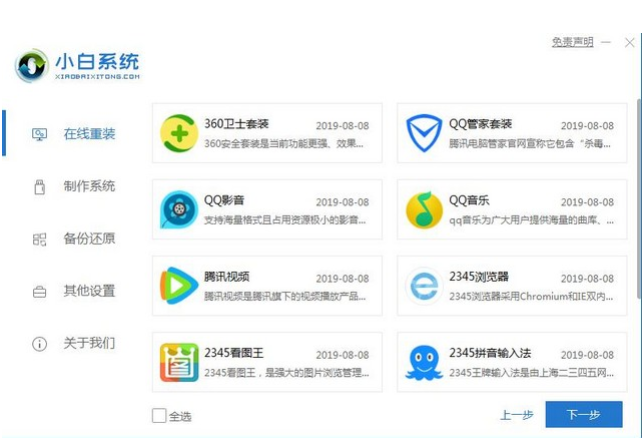Screen dimensions: 642x438
Task: Switch to 在线重装 section
Action: point(89,134)
